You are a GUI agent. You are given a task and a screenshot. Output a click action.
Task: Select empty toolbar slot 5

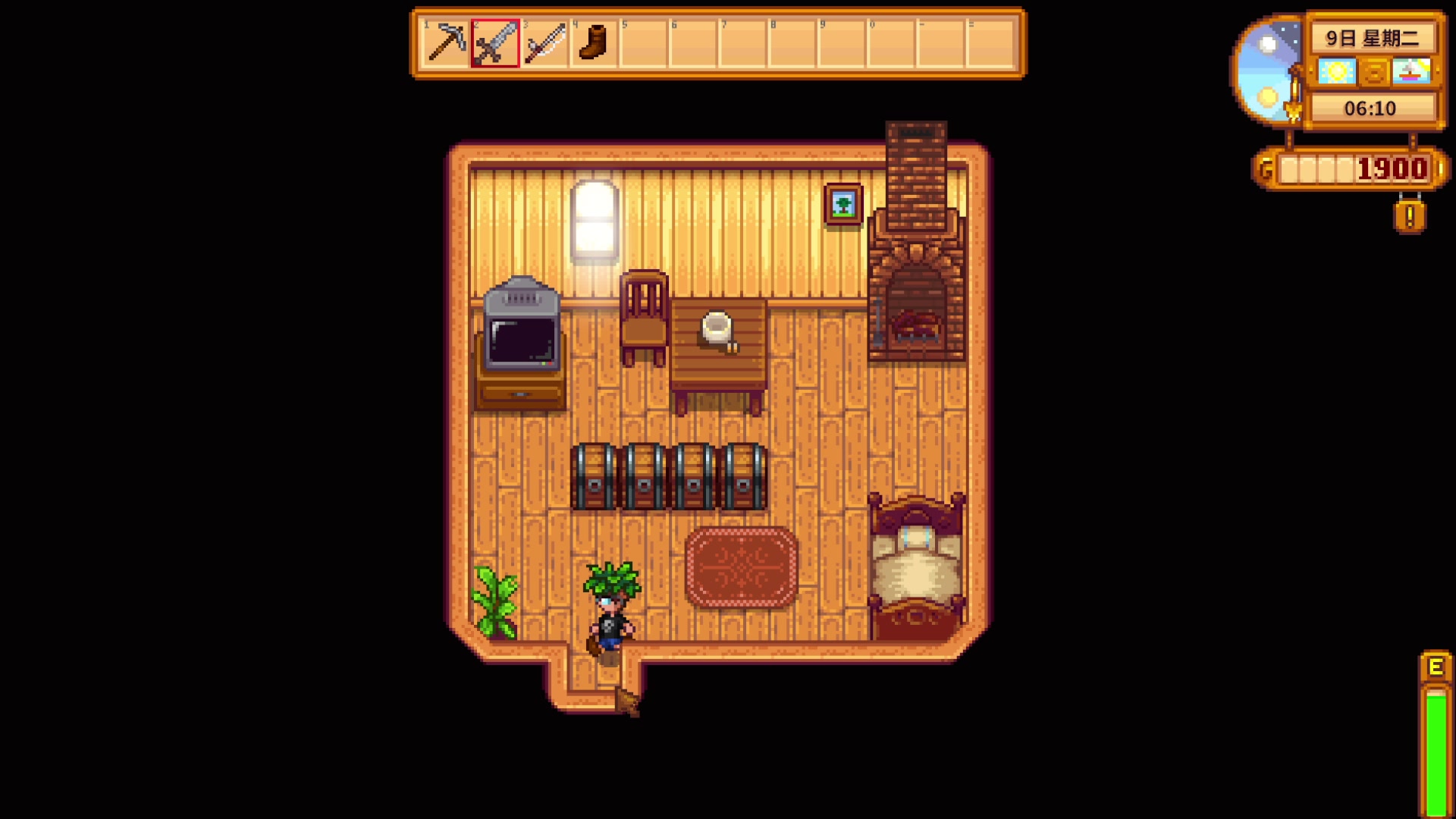(643, 43)
